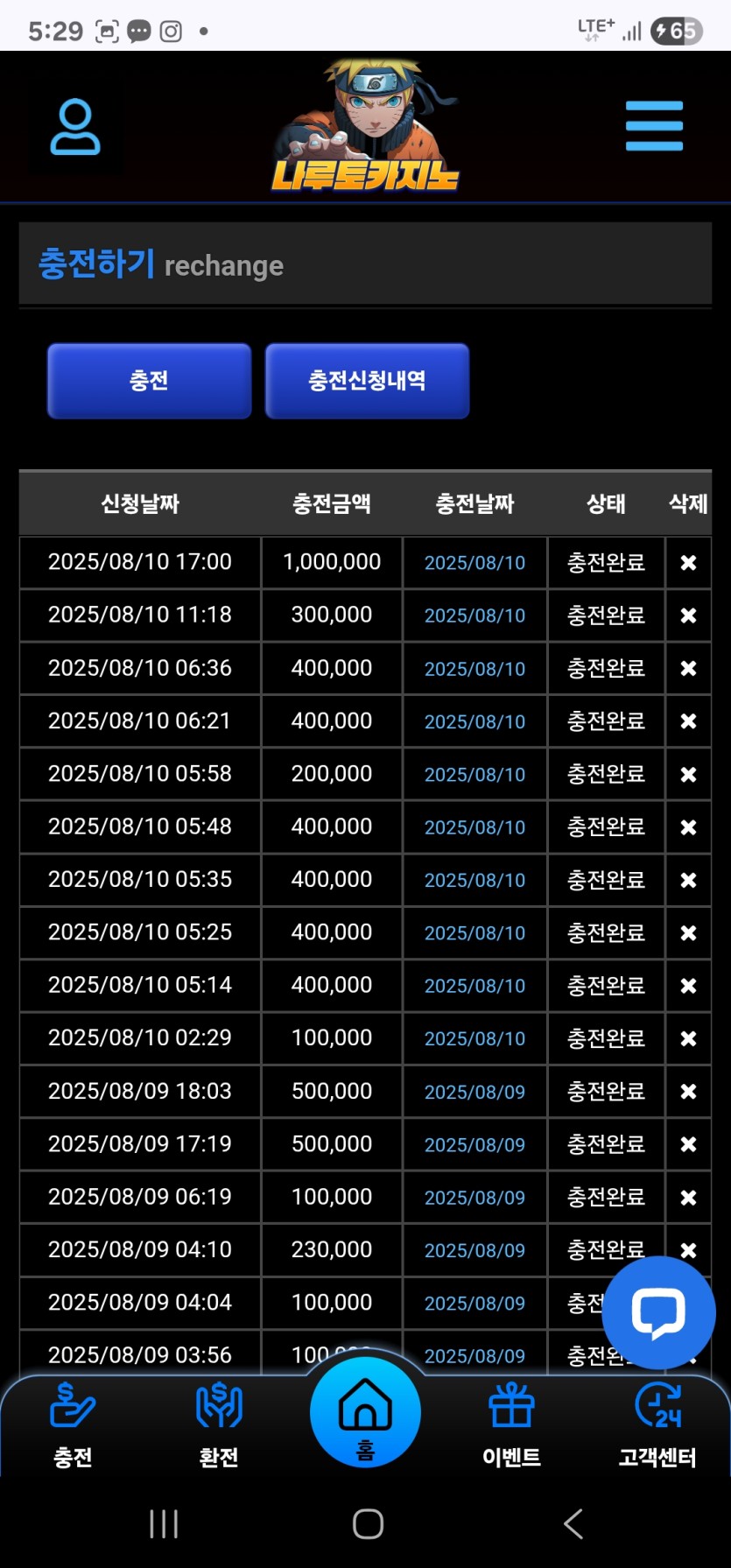The width and height of the screenshot is (731, 1568).
Task: Open the recent apps view
Action: [164, 1524]
